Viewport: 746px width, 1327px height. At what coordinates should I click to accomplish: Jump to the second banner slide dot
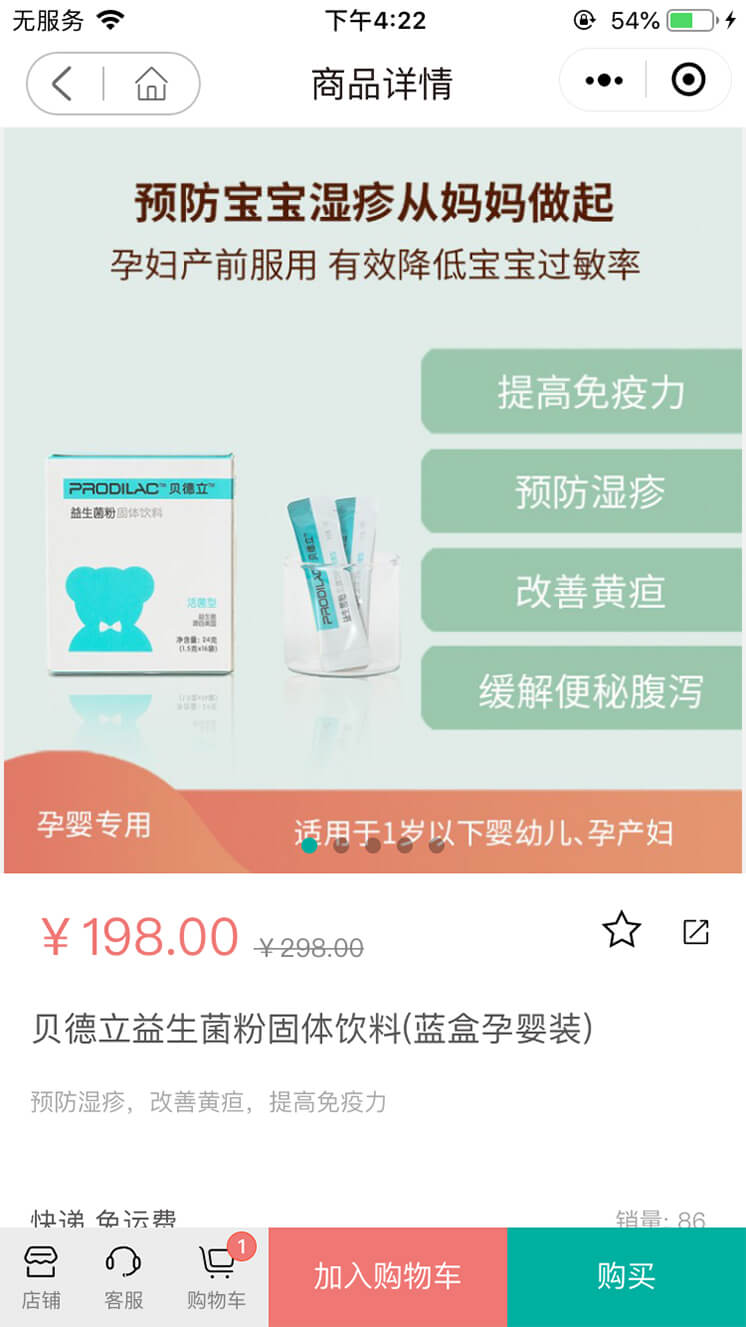point(341,846)
